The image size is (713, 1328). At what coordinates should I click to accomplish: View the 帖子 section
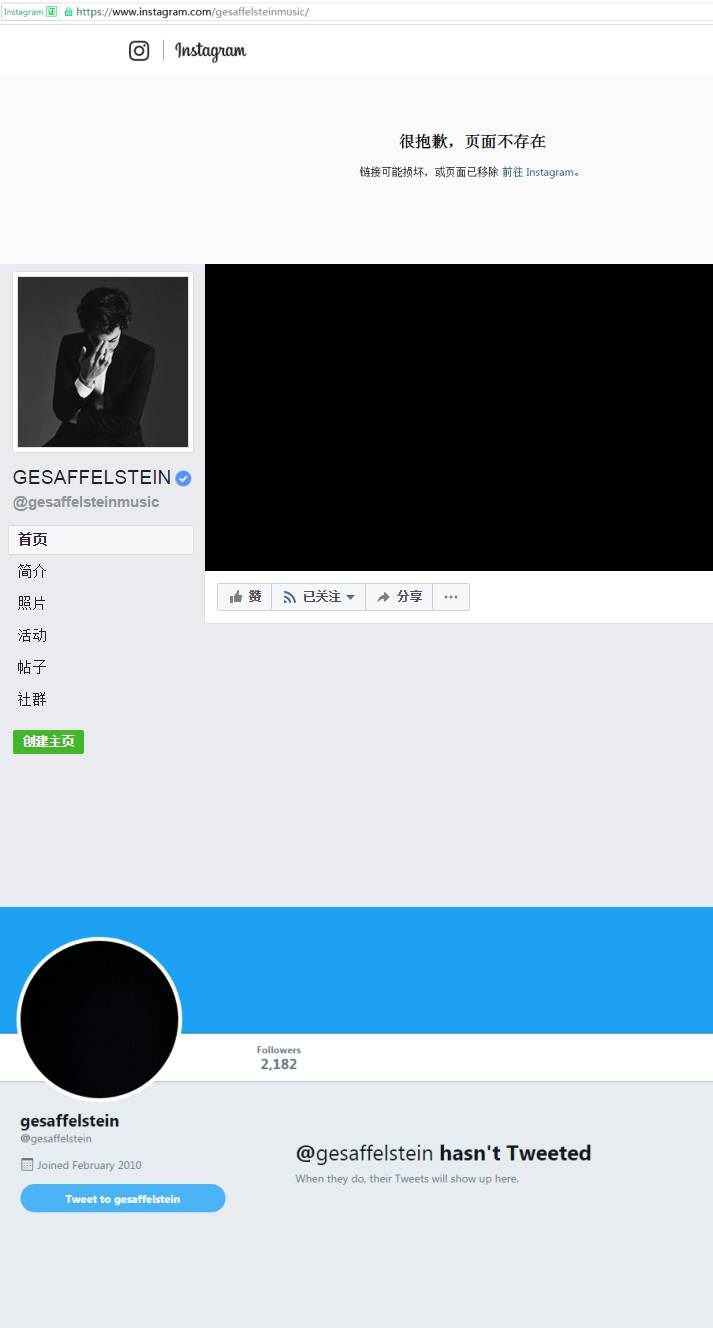click(x=32, y=668)
